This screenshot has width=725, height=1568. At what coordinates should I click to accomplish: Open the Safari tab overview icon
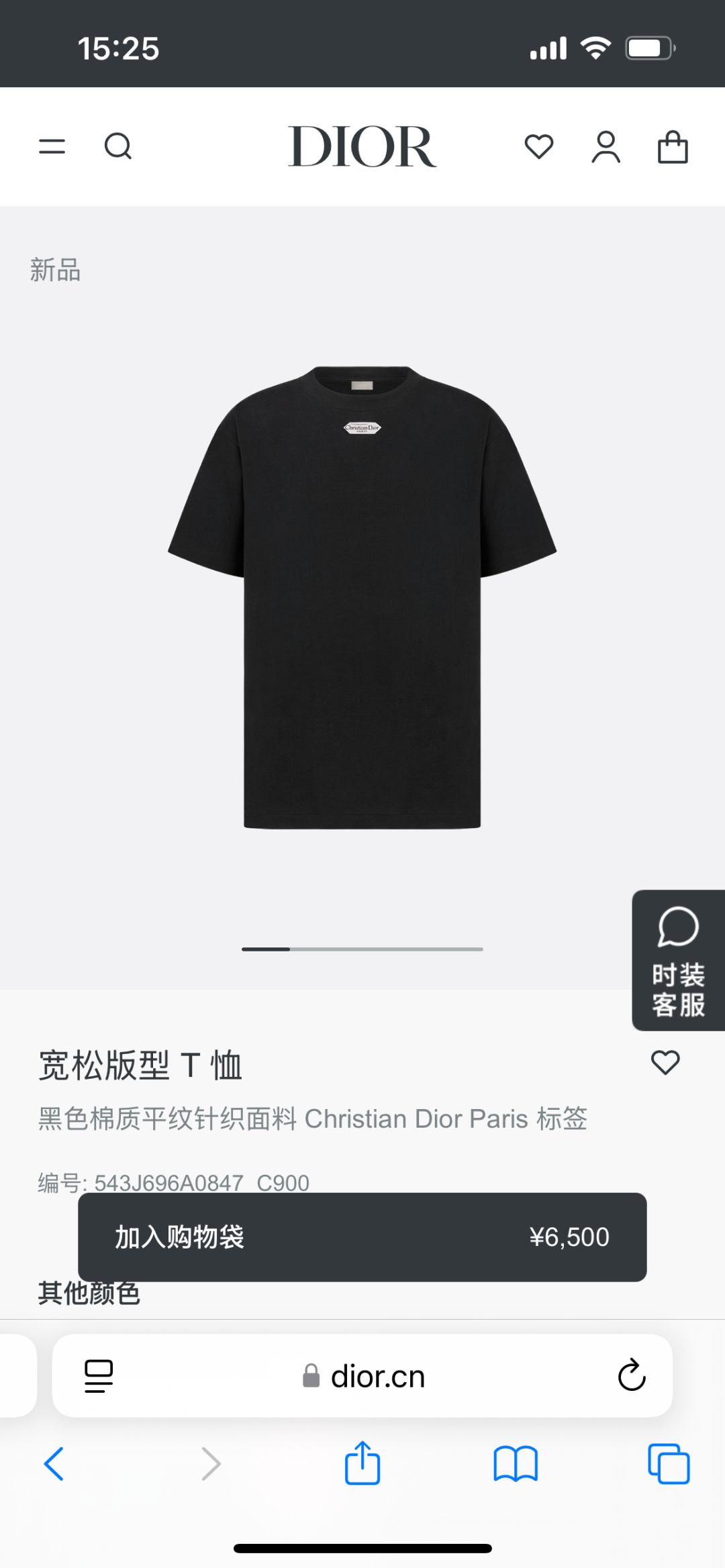click(x=668, y=1464)
